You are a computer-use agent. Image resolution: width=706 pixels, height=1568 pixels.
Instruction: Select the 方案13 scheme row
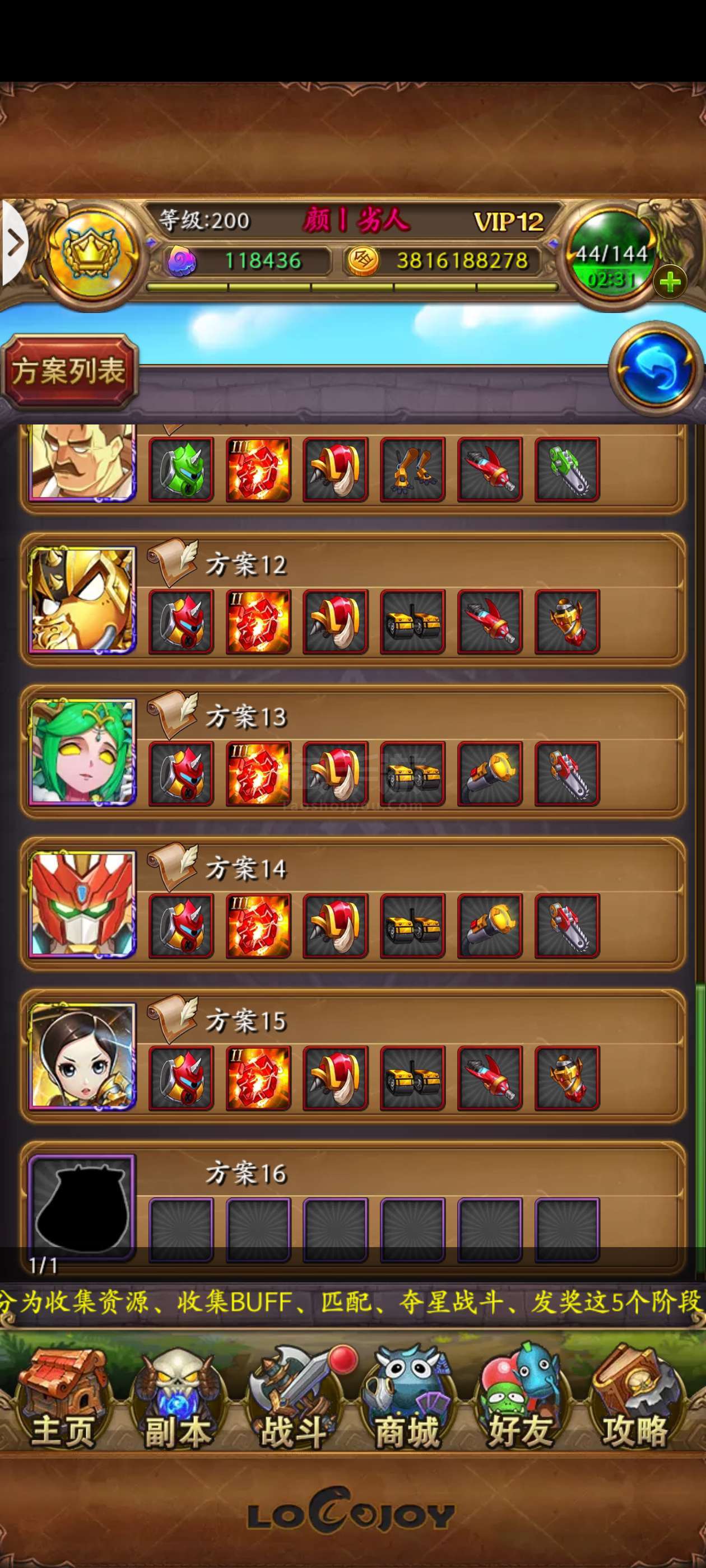tap(354, 751)
